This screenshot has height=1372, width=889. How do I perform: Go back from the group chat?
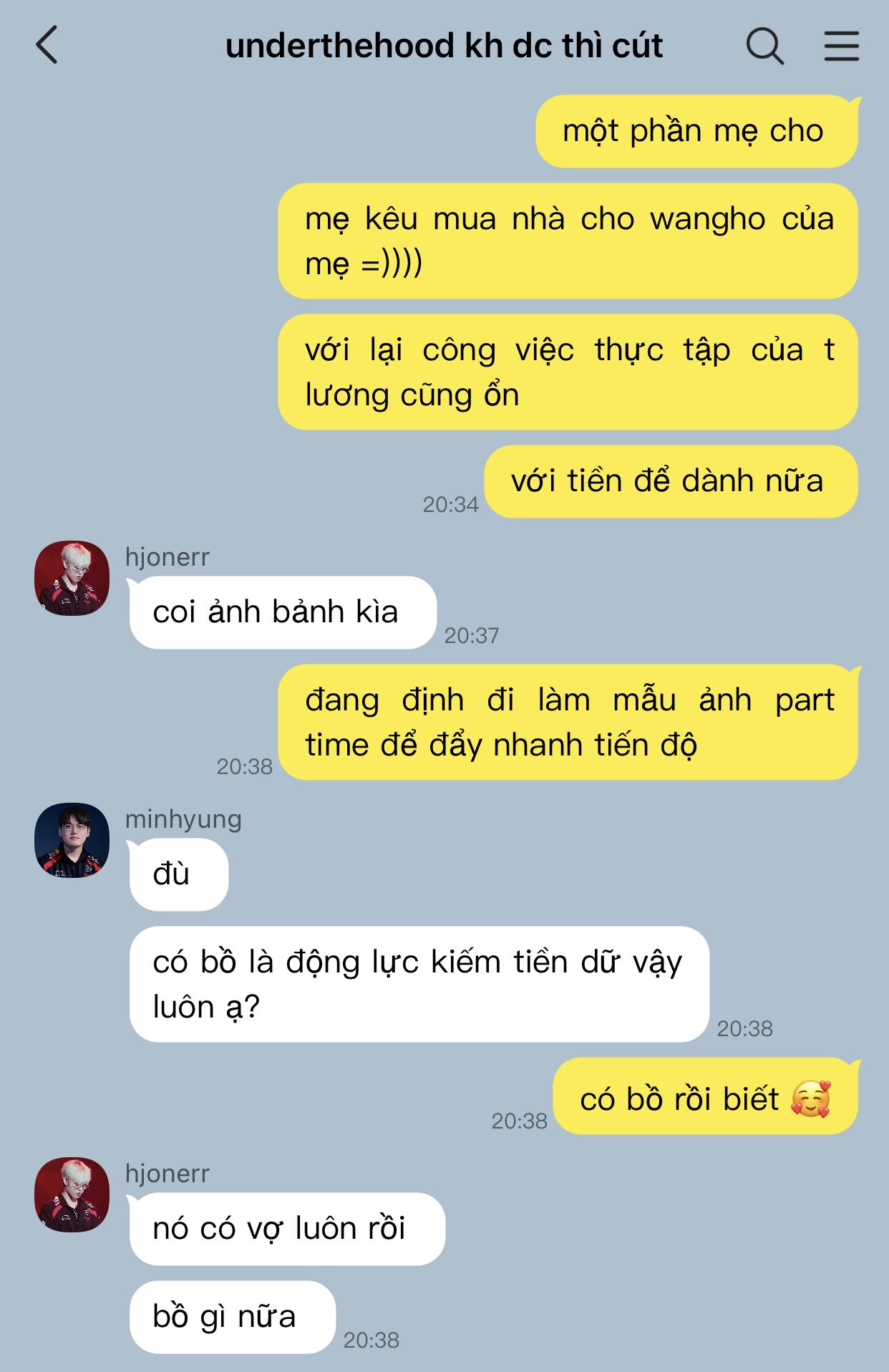pos(47,45)
